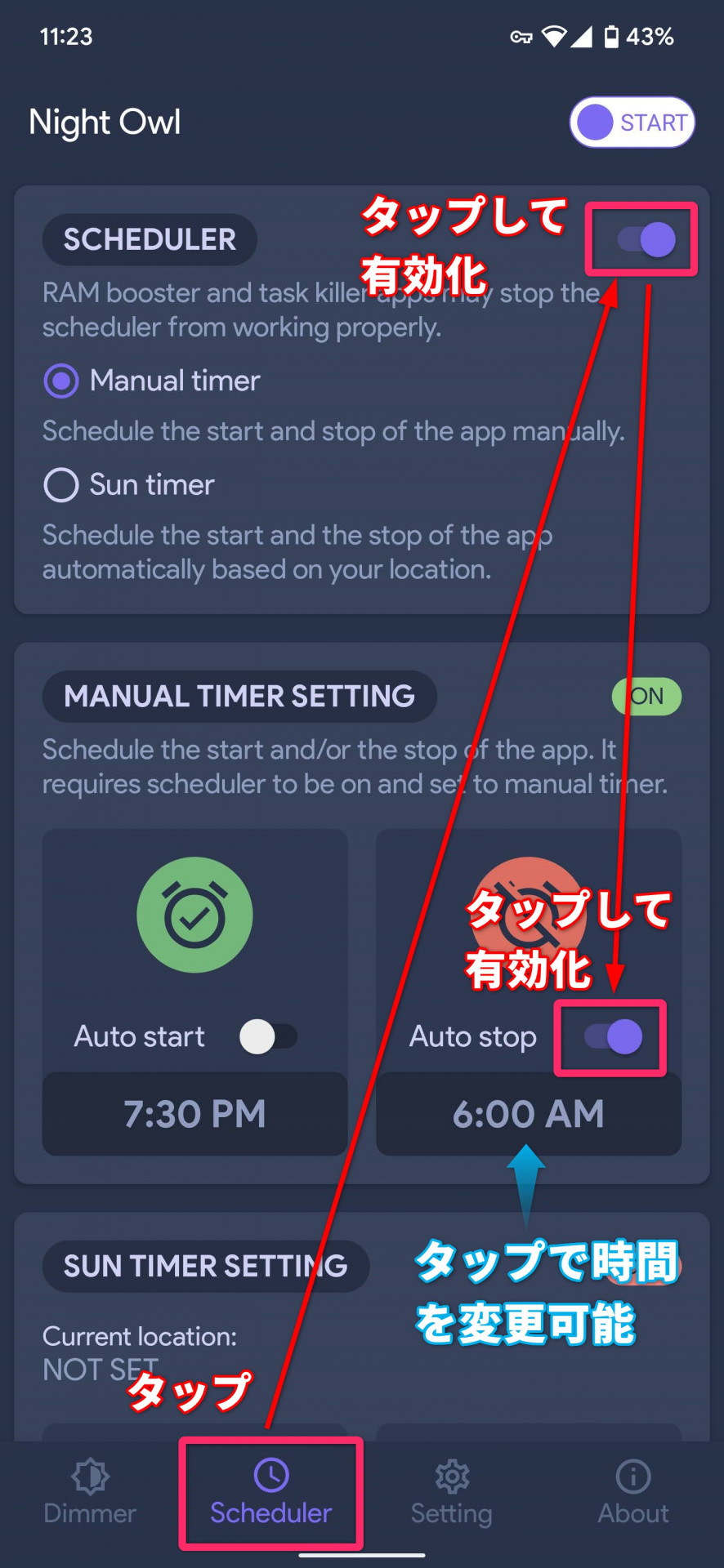Enable the Auto start switch
The image size is (724, 1568).
point(268,1036)
